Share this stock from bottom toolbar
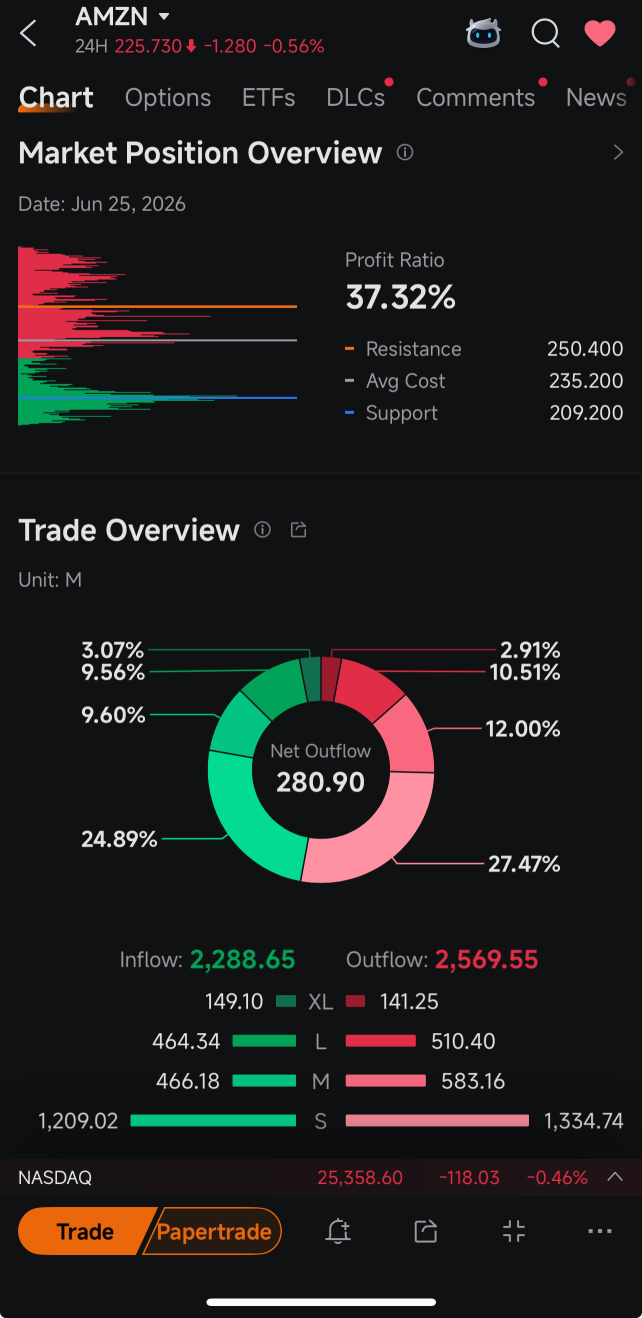This screenshot has height=1318, width=642. point(426,1232)
